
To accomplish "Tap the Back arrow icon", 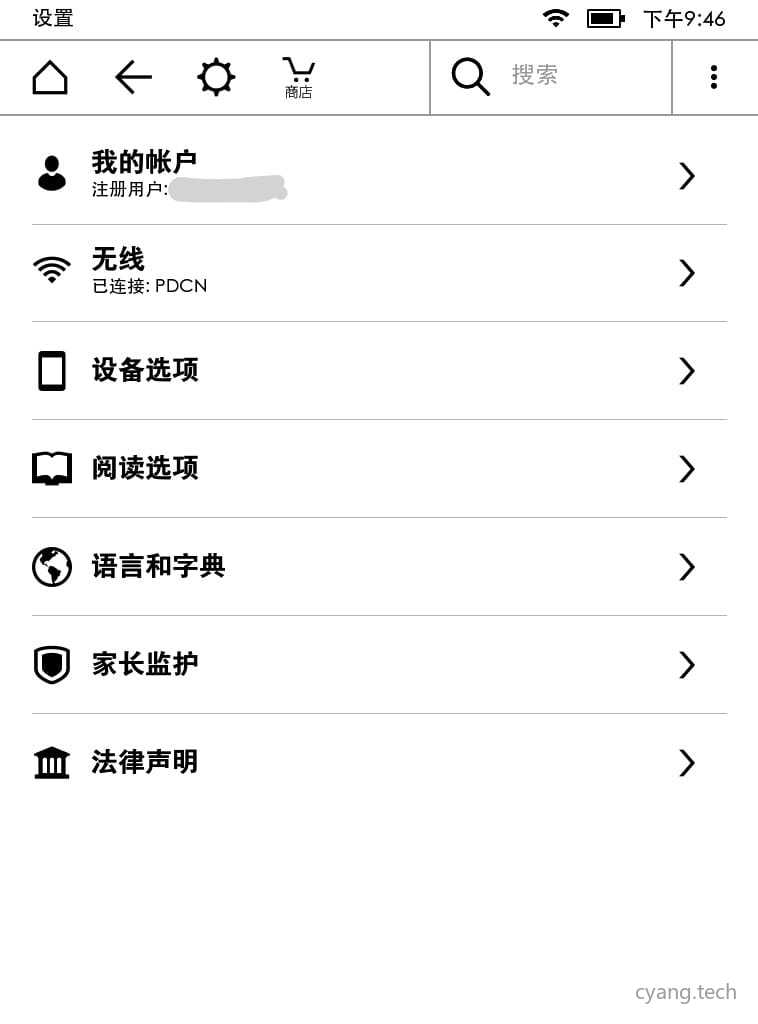I will 133,77.
